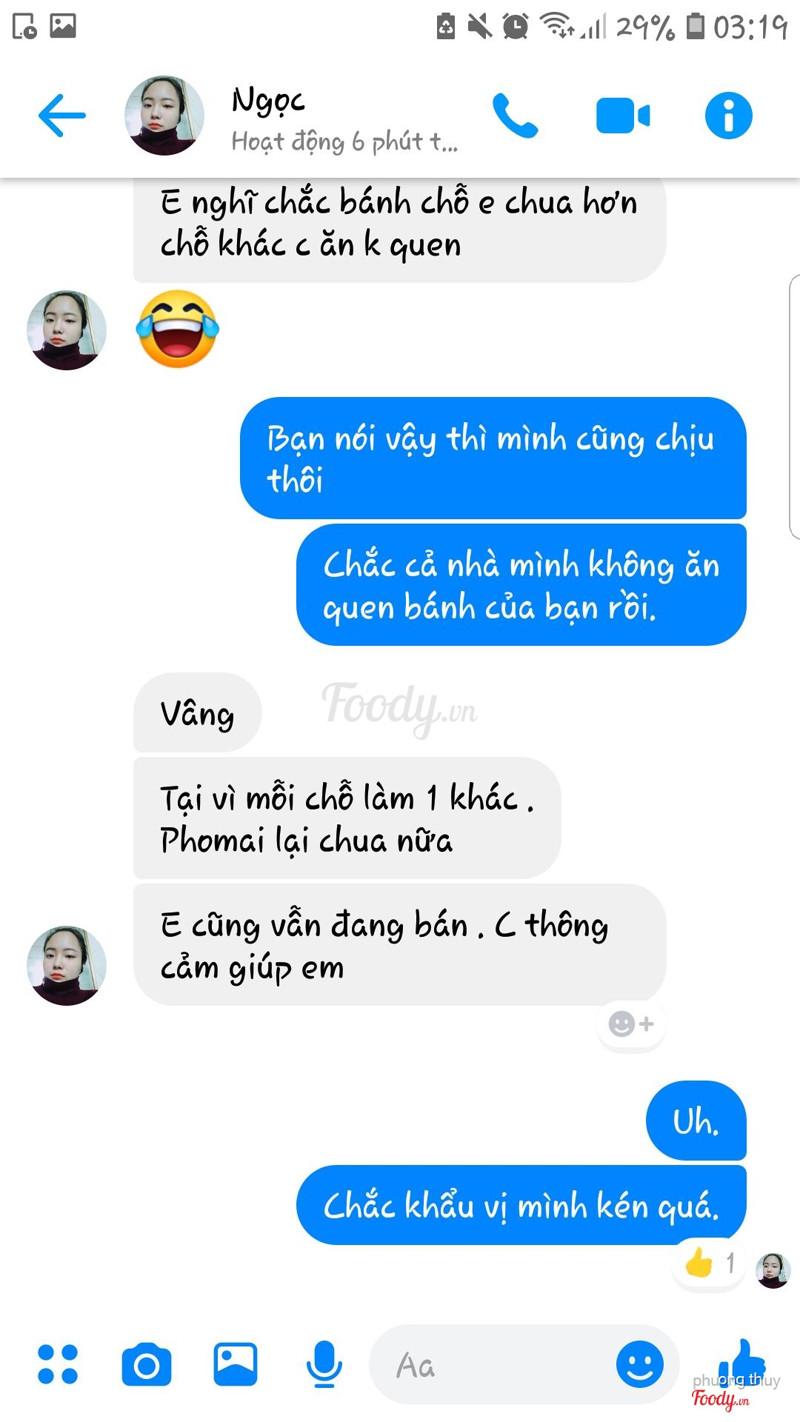The image size is (800, 1422).
Task: Open conversation info details
Action: coord(728,117)
